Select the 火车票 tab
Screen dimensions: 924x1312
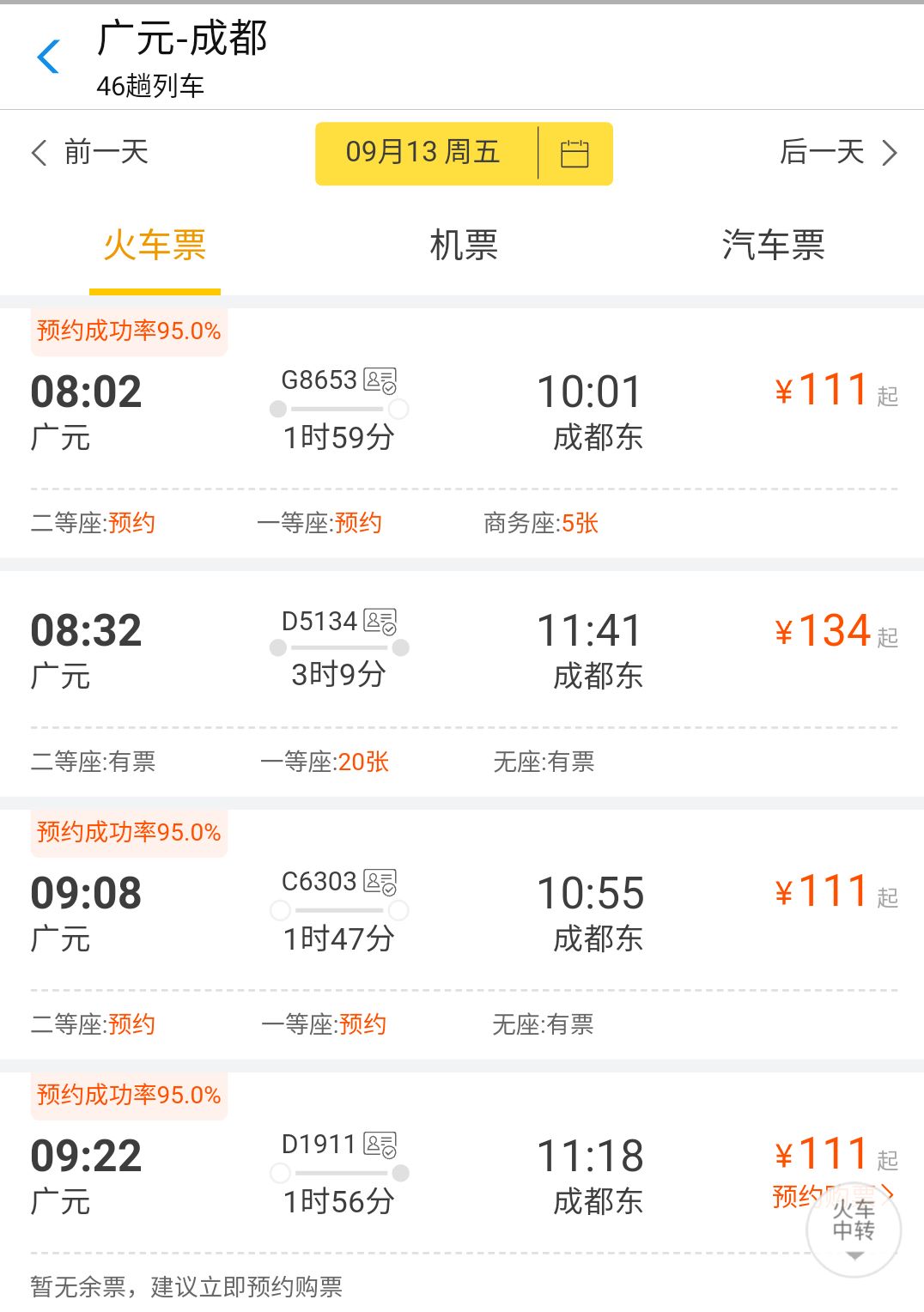155,246
